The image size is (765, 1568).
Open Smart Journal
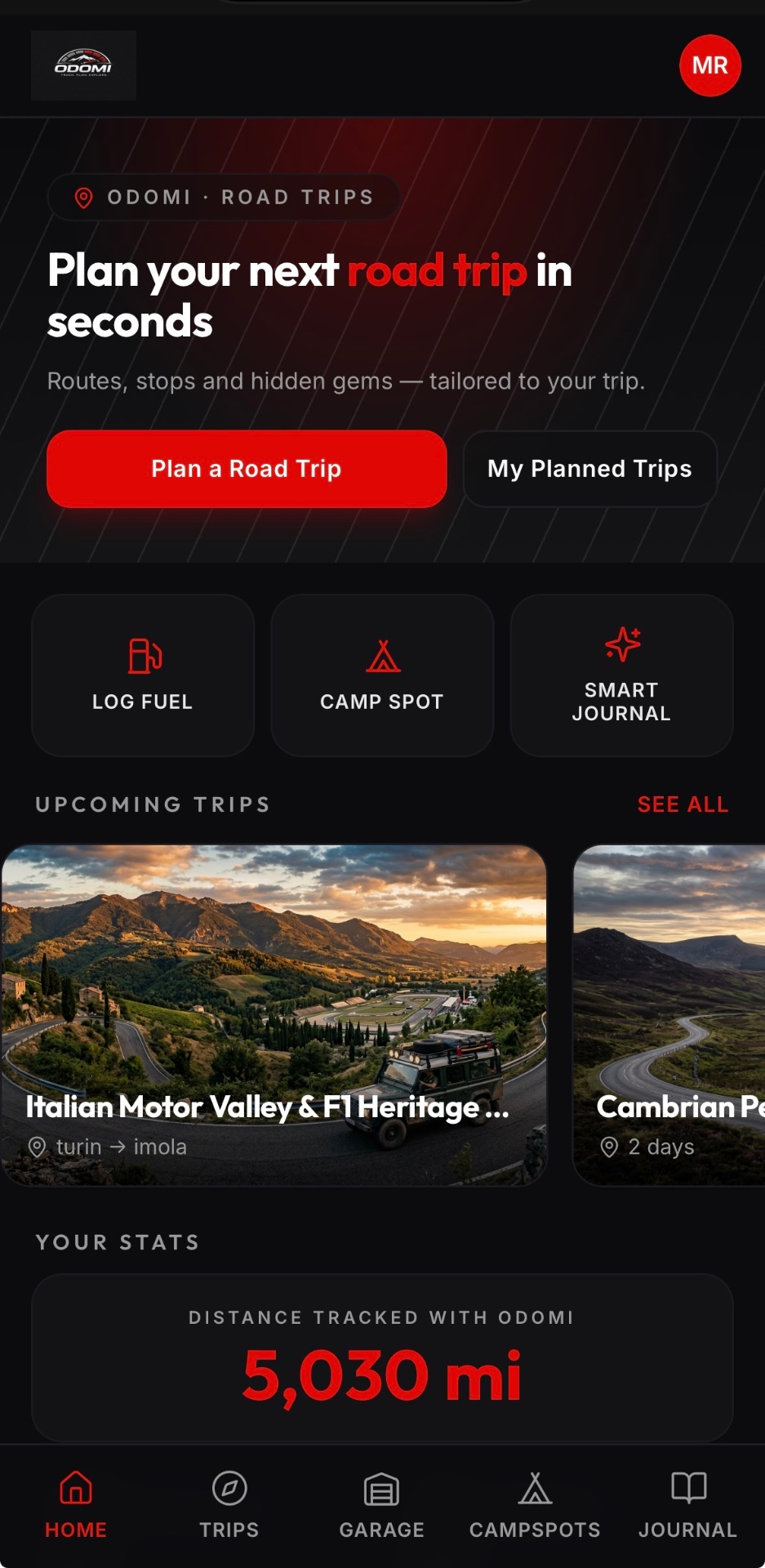tap(621, 675)
